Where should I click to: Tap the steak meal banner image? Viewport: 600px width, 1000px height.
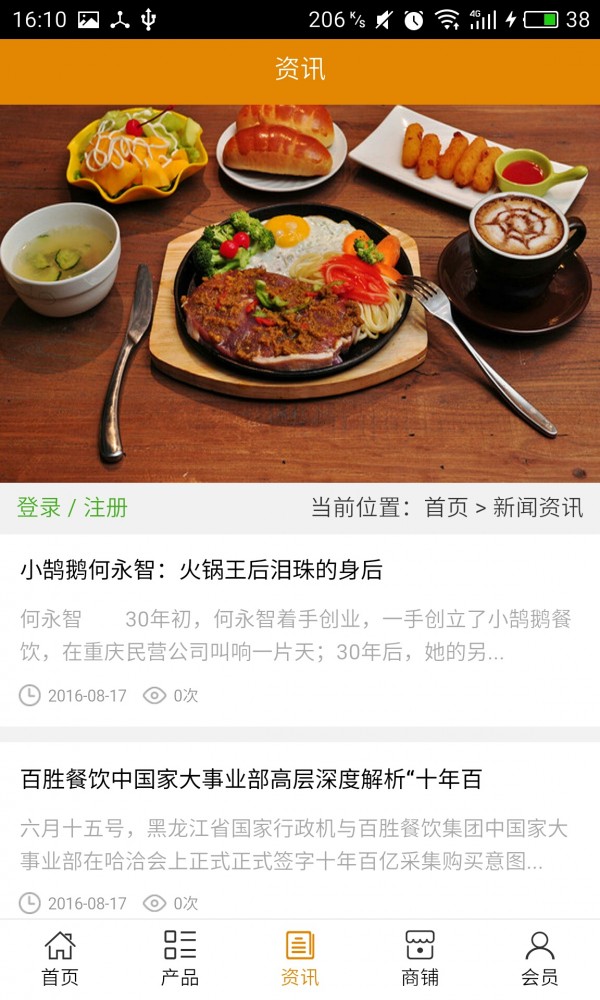coord(300,294)
